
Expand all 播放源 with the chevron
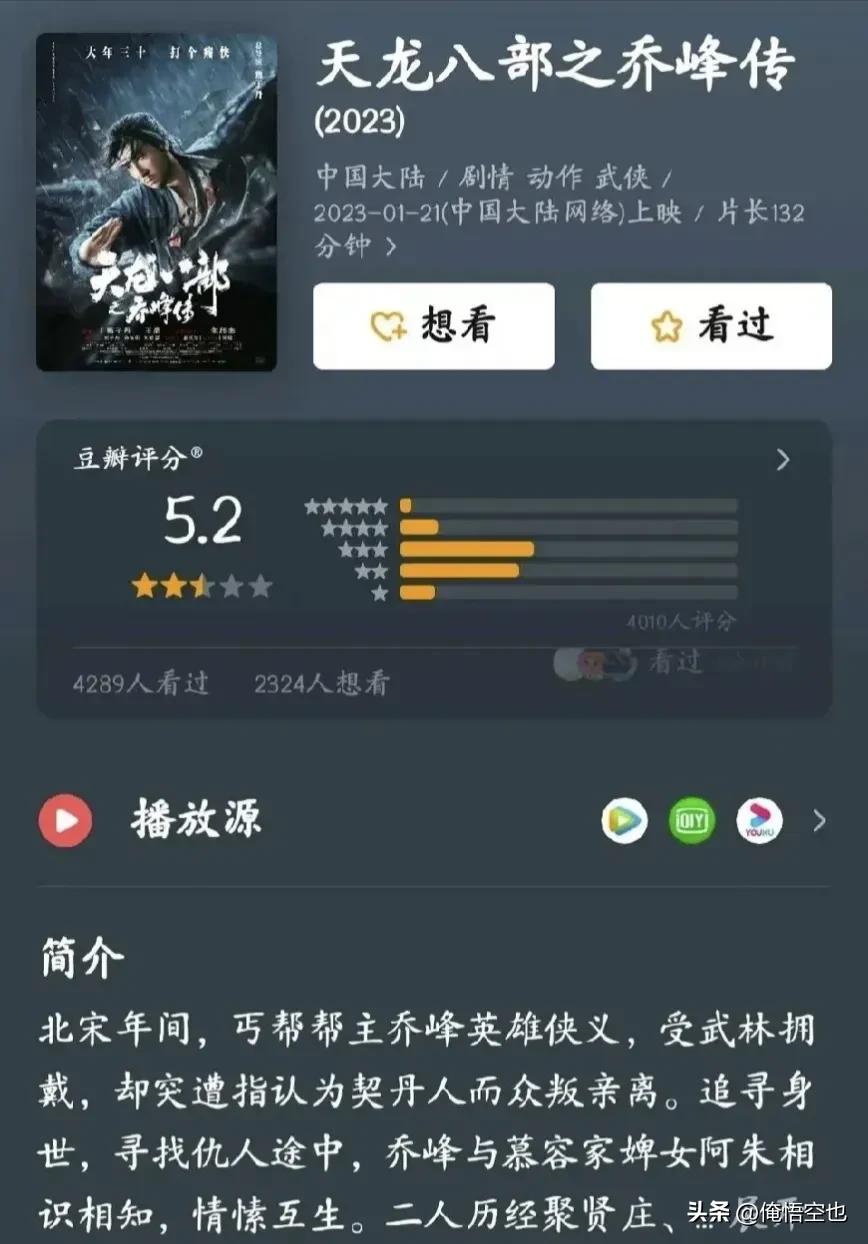[x=819, y=821]
